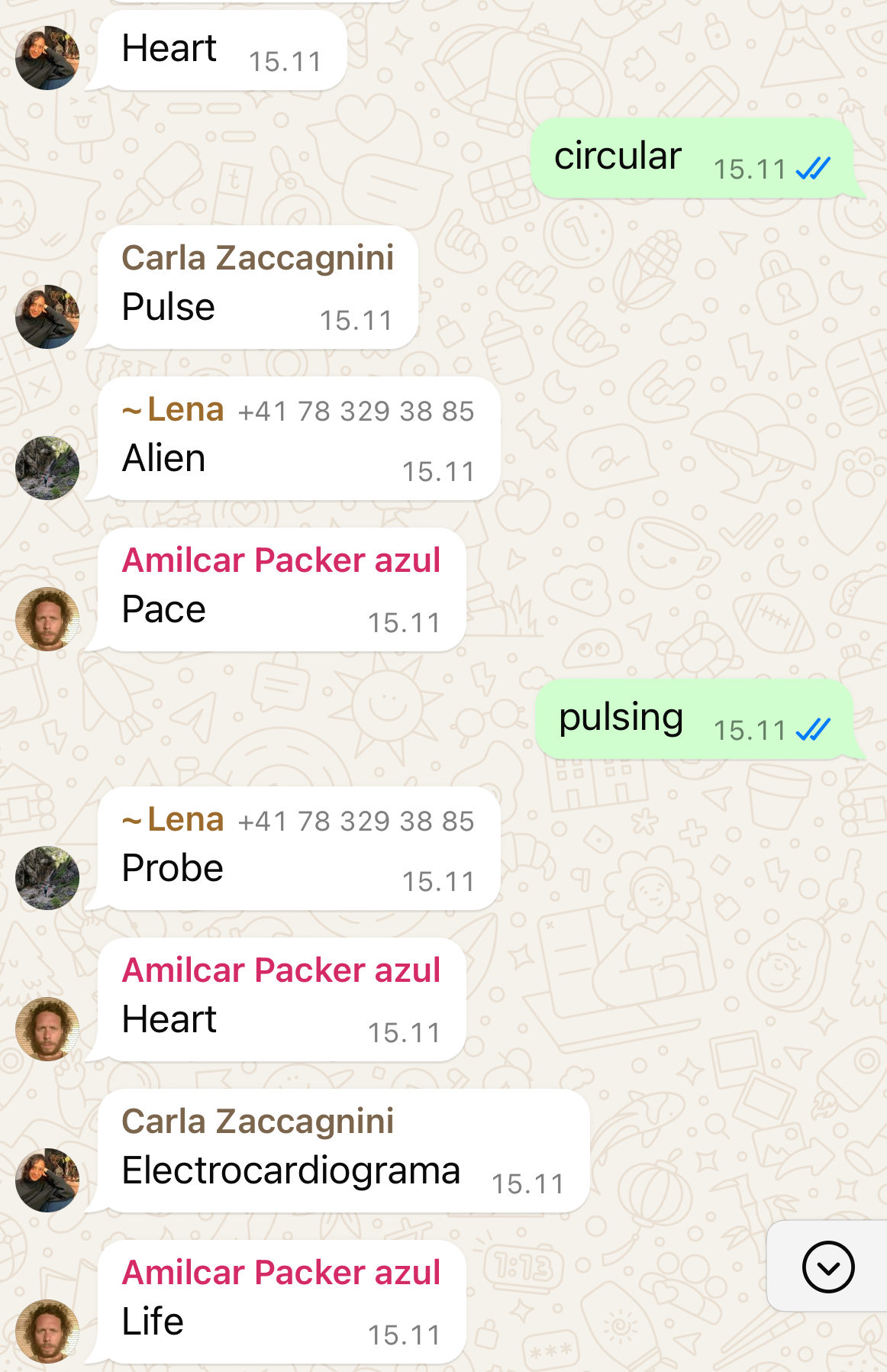The height and width of the screenshot is (1372, 887).
Task: Tap Lena's name above the Probe message
Action: 185,820
